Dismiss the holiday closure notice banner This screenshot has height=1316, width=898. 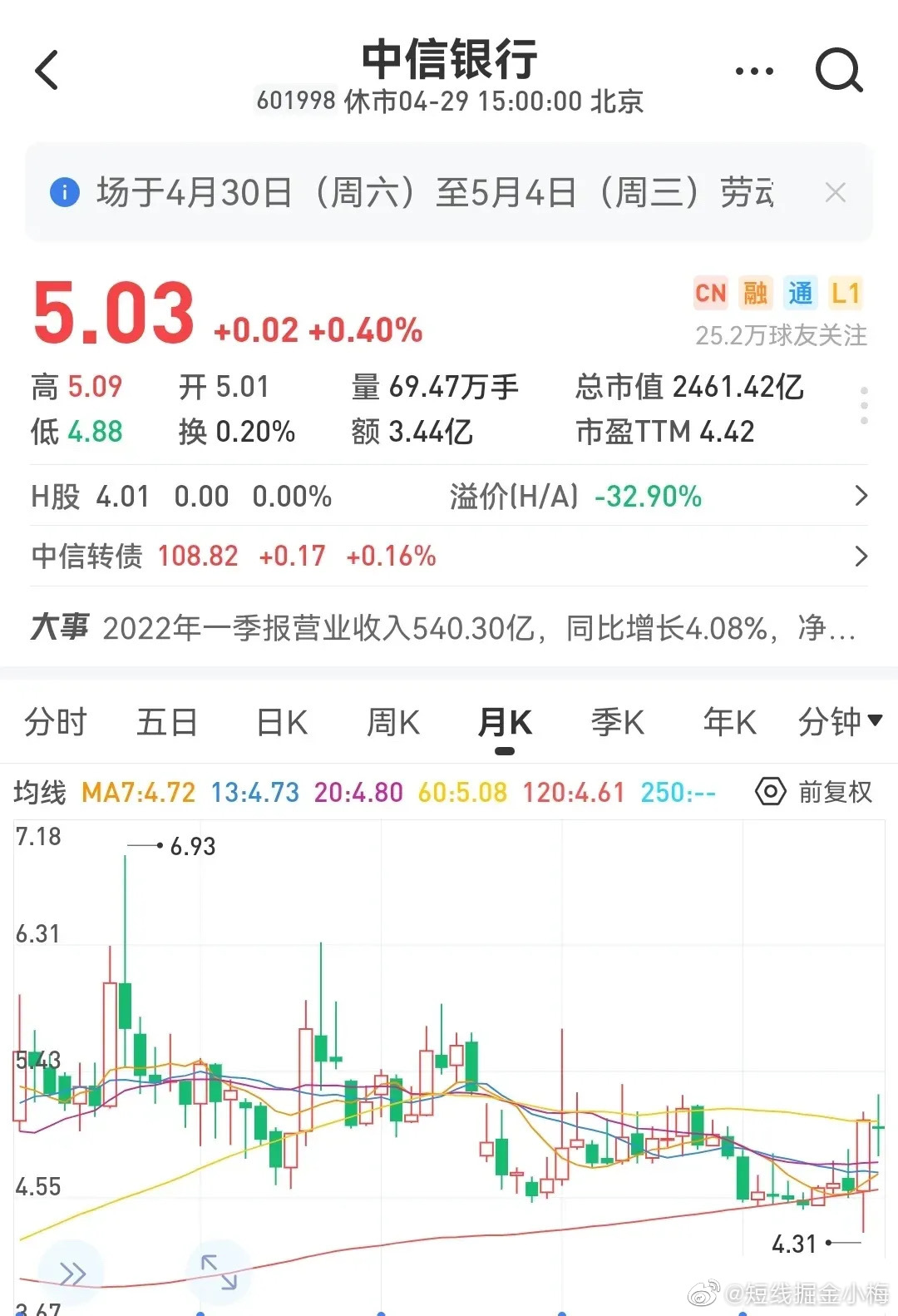click(x=835, y=193)
